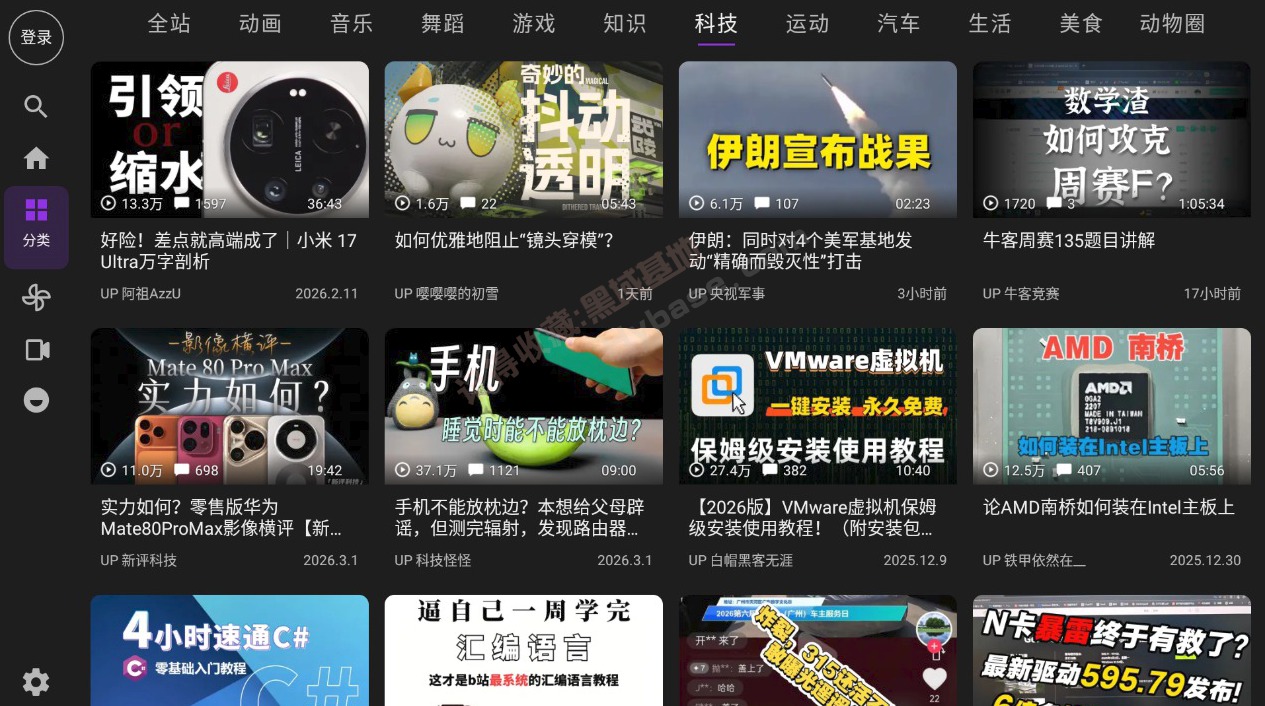
Task: Open 论AMD南桥如何装在Intel主板上 video
Action: [x=1111, y=406]
